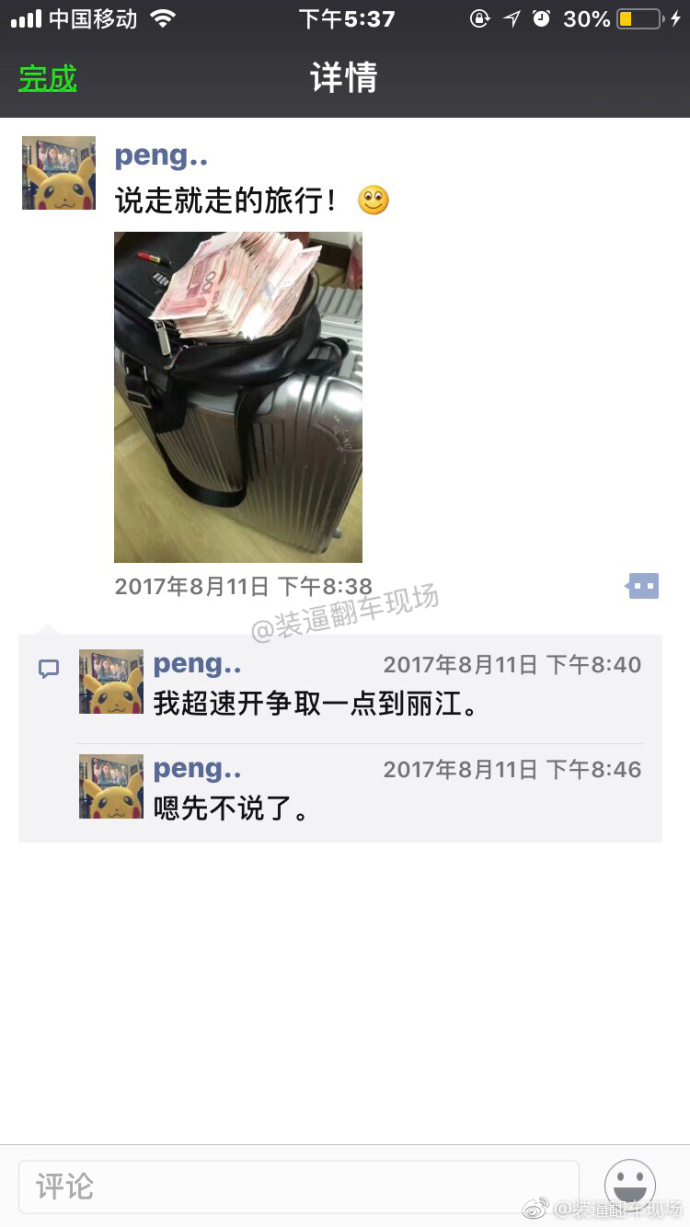Reply to comment 嗯先不说了

point(231,808)
